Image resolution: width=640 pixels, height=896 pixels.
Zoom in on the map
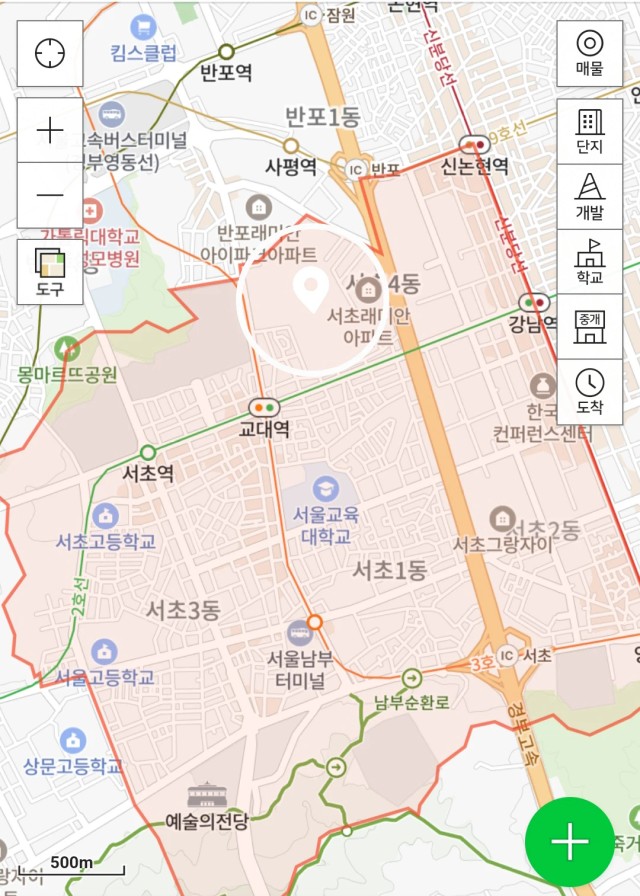click(x=50, y=130)
